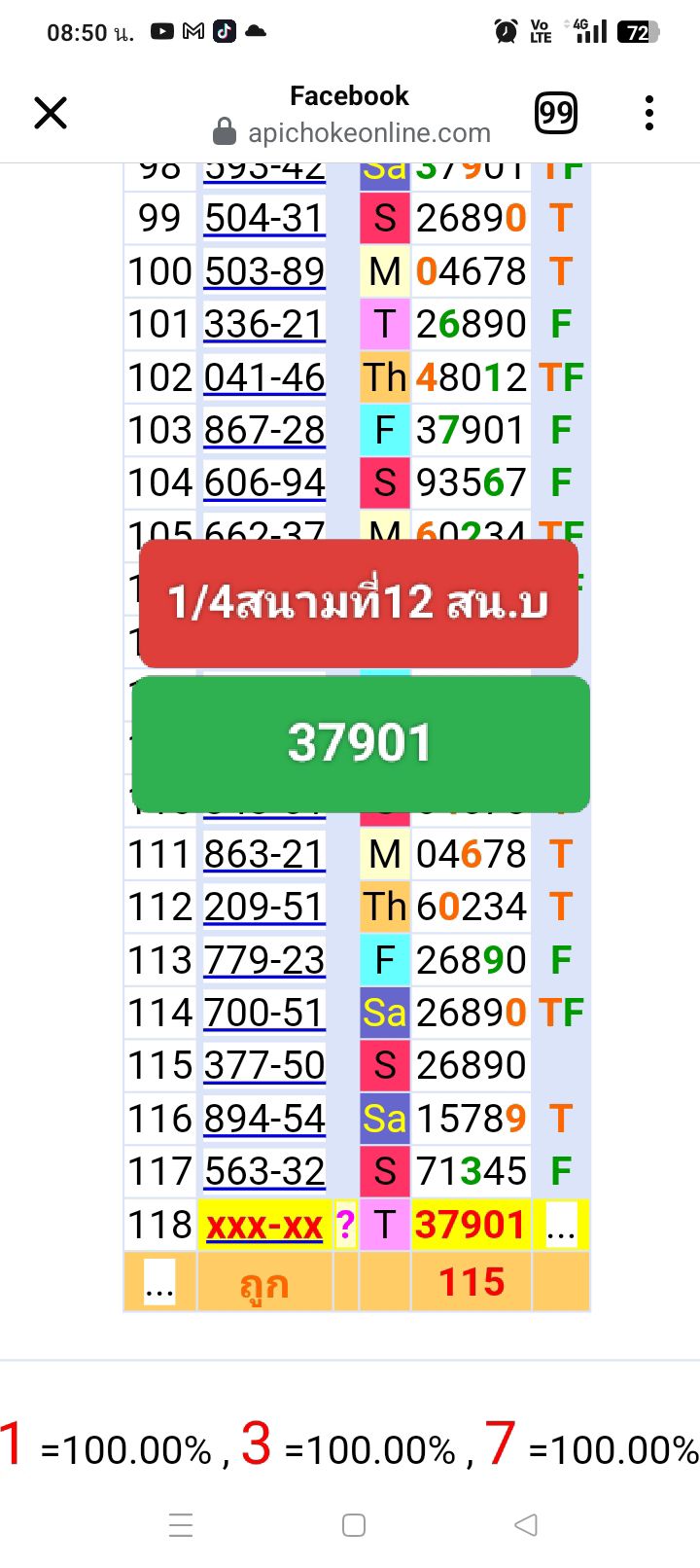Open the 041-46 link
This screenshot has height=1568, width=700.
pos(264,377)
